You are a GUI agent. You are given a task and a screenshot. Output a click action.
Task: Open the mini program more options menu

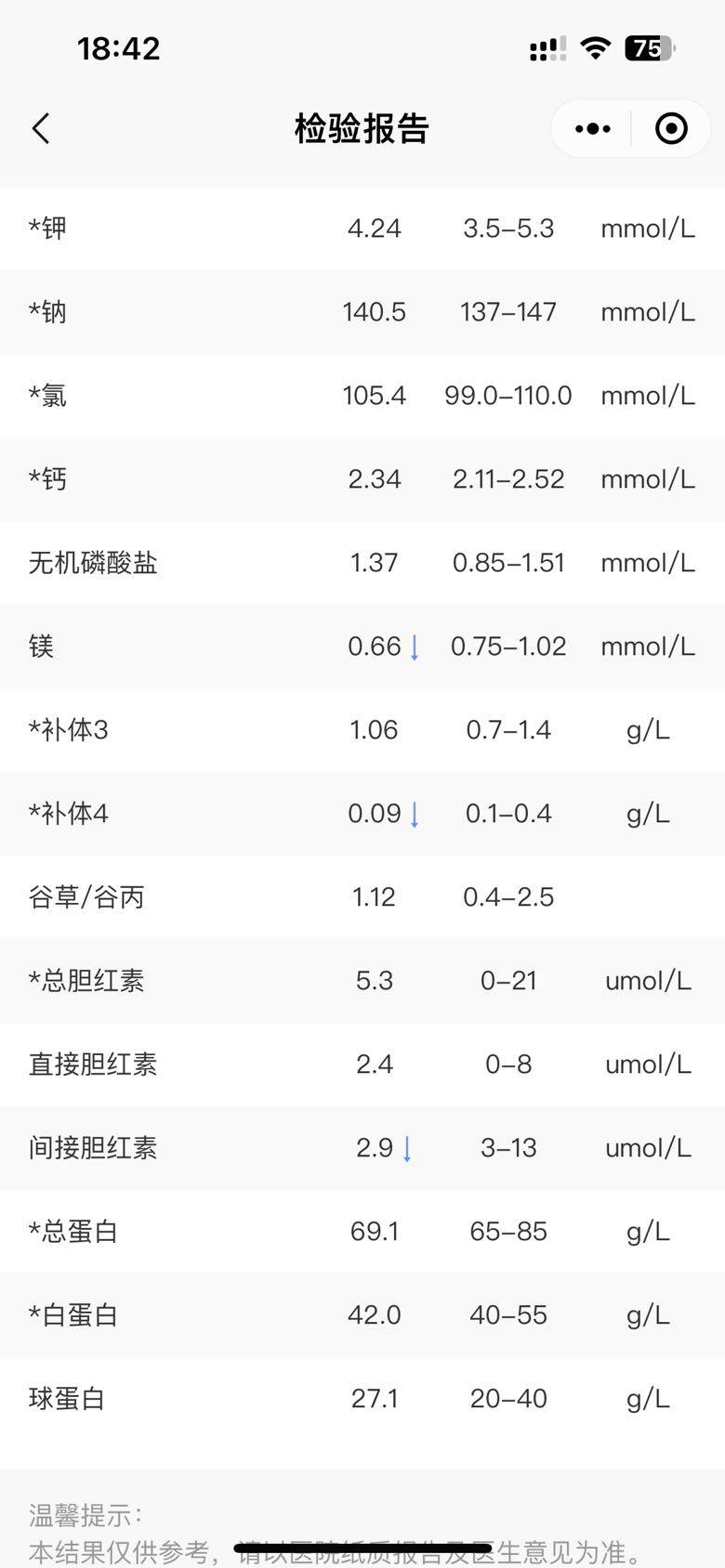pyautogui.click(x=592, y=128)
